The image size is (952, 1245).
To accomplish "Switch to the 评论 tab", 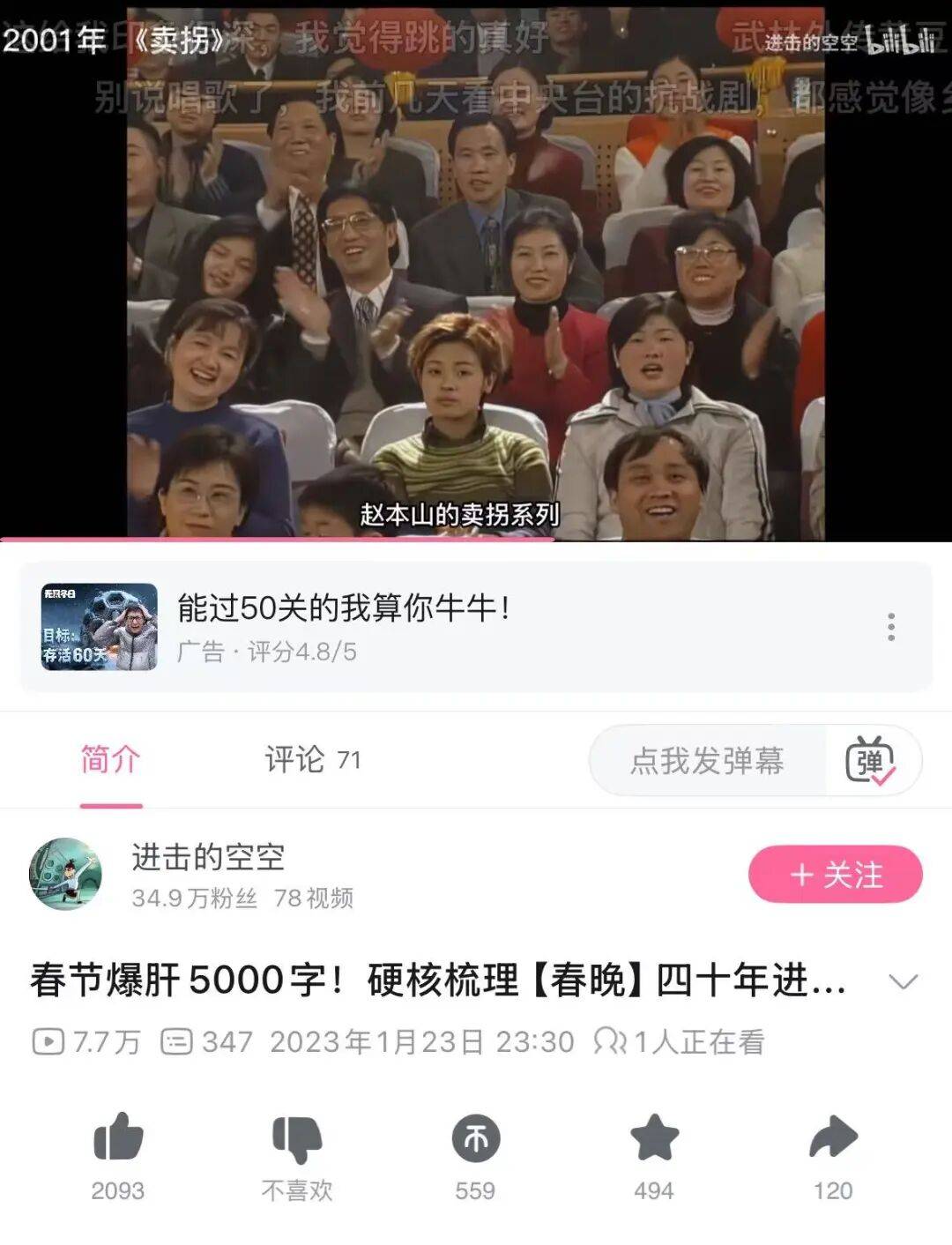I will click(312, 760).
